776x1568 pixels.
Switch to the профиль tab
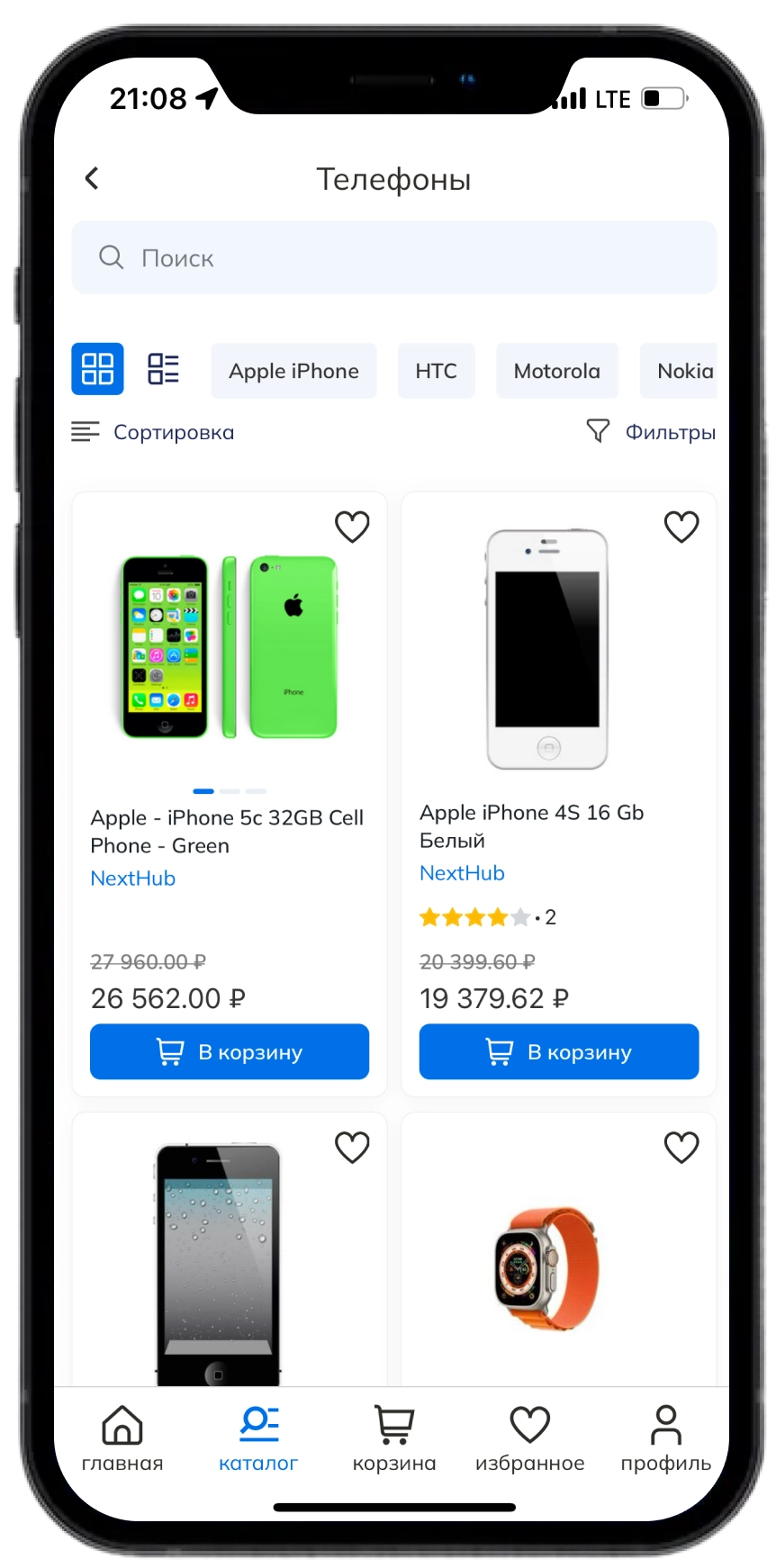click(x=665, y=1438)
